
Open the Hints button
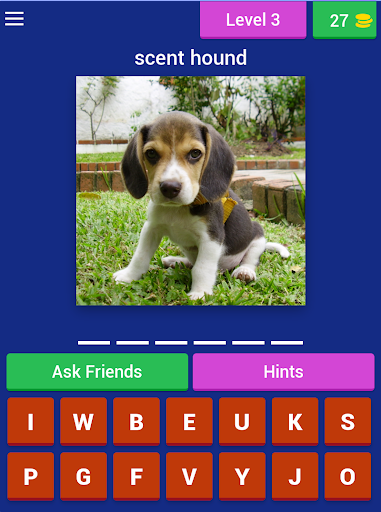[284, 372]
